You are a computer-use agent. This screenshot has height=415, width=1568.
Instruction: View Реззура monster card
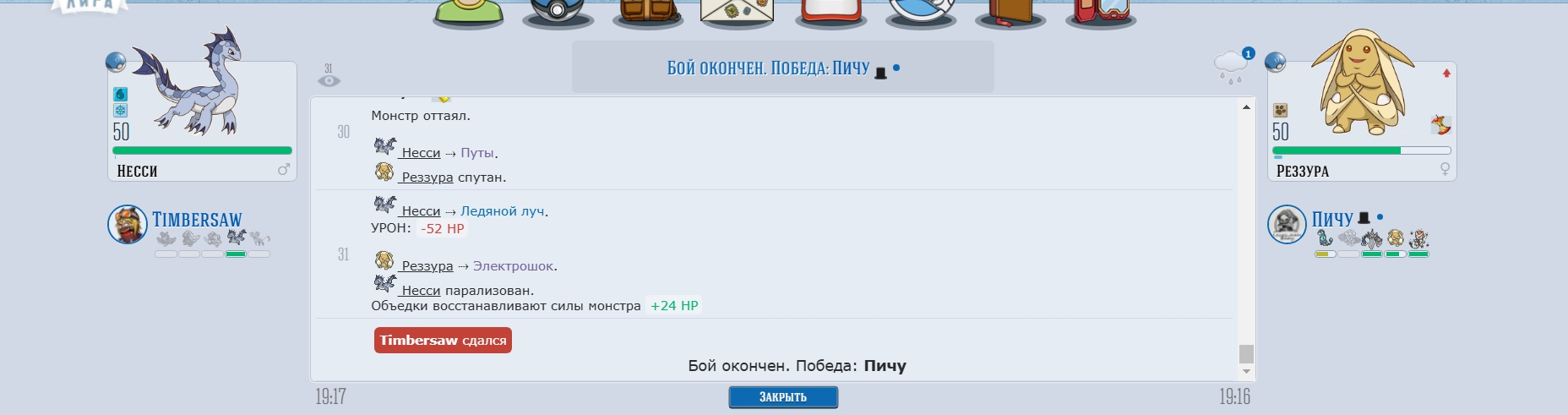tap(1362, 120)
